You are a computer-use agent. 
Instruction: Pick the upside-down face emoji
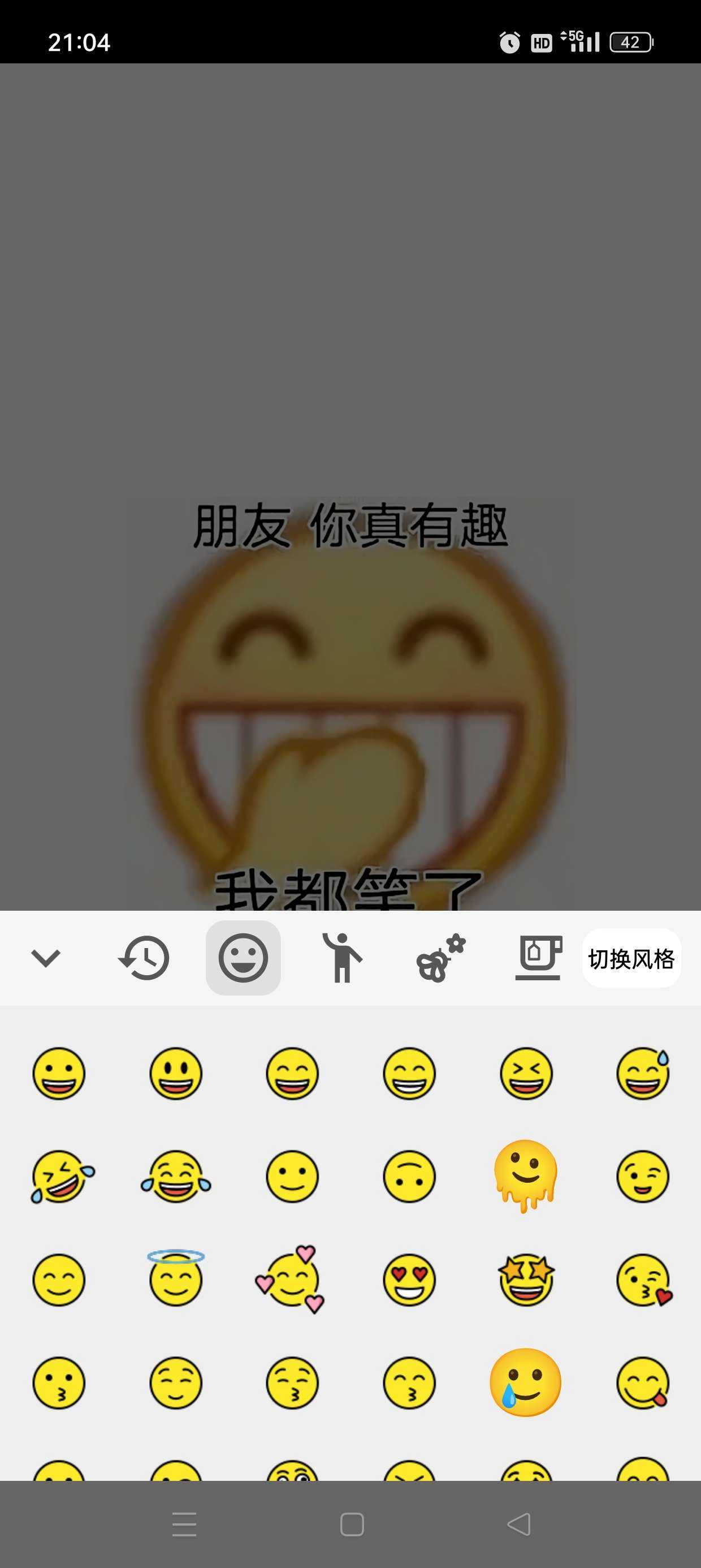tap(409, 1176)
